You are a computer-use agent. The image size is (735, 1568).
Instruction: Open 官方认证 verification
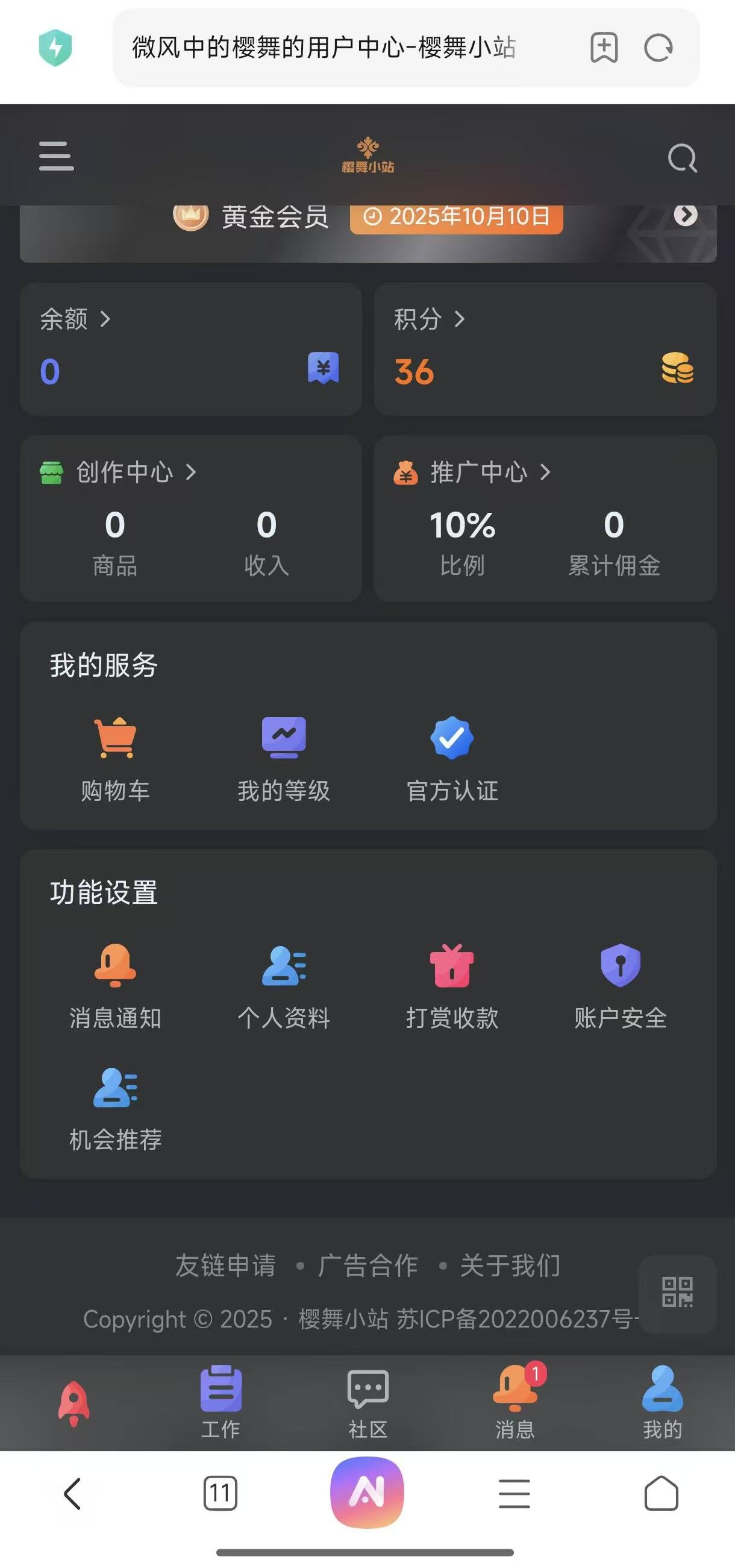point(452,759)
